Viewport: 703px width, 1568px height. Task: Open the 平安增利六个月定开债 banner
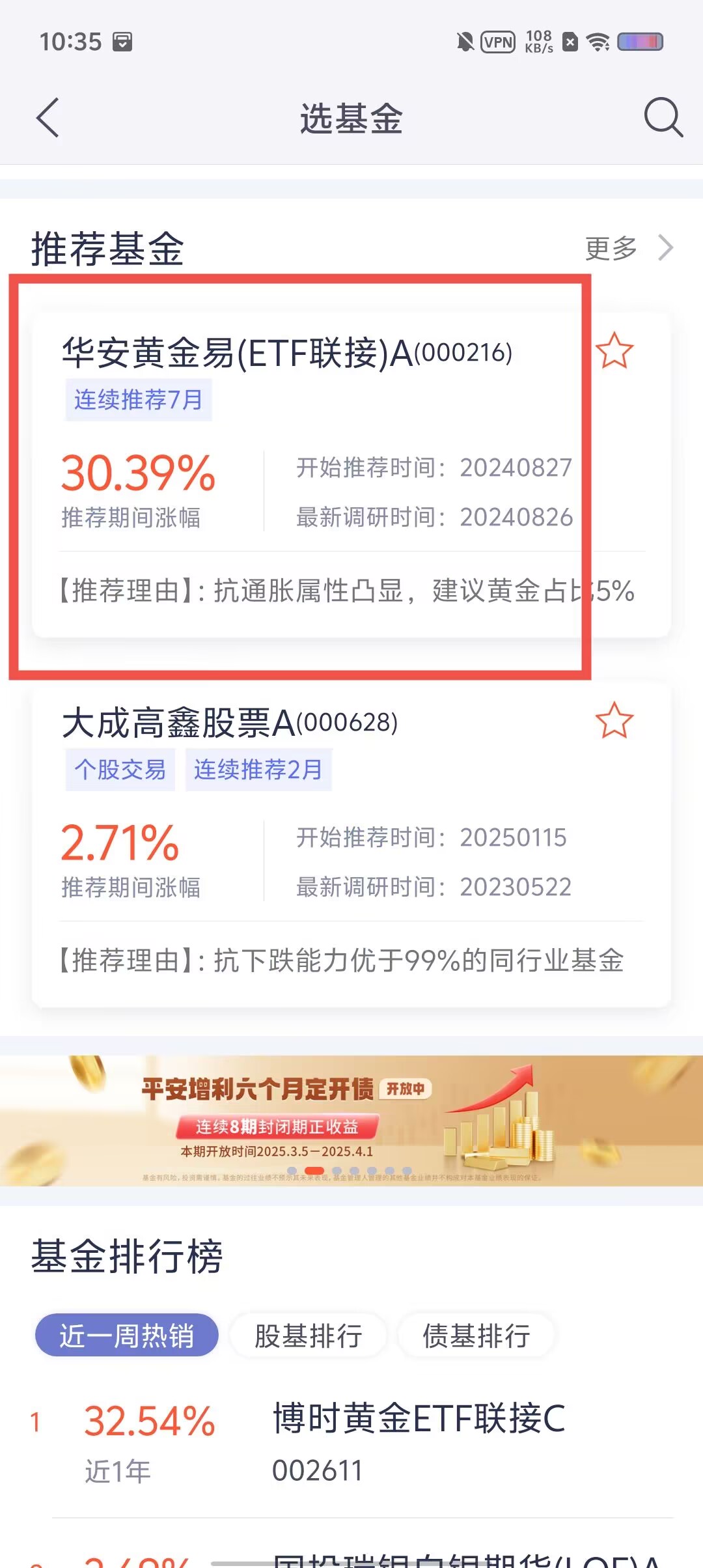[x=351, y=1120]
